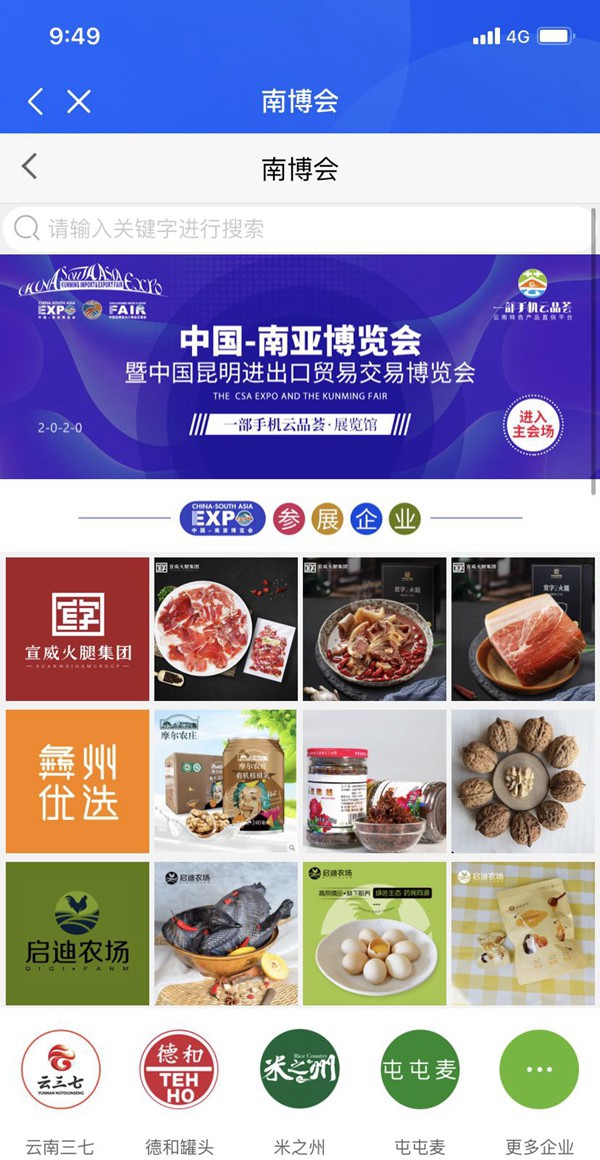
Task: Open the farm eggs product
Action: [x=375, y=933]
